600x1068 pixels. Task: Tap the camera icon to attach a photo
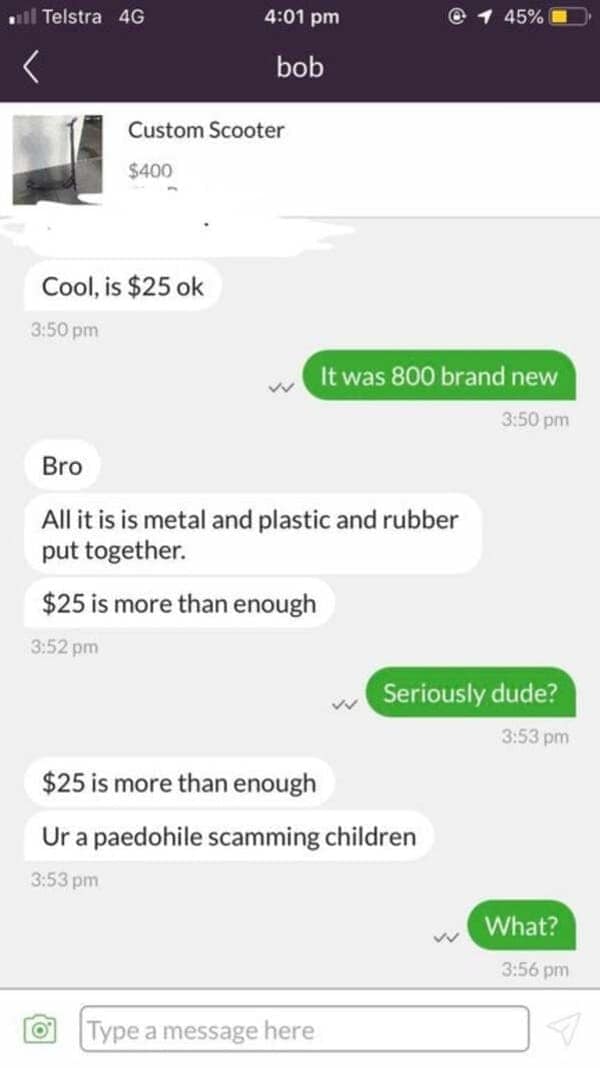coord(39,1028)
